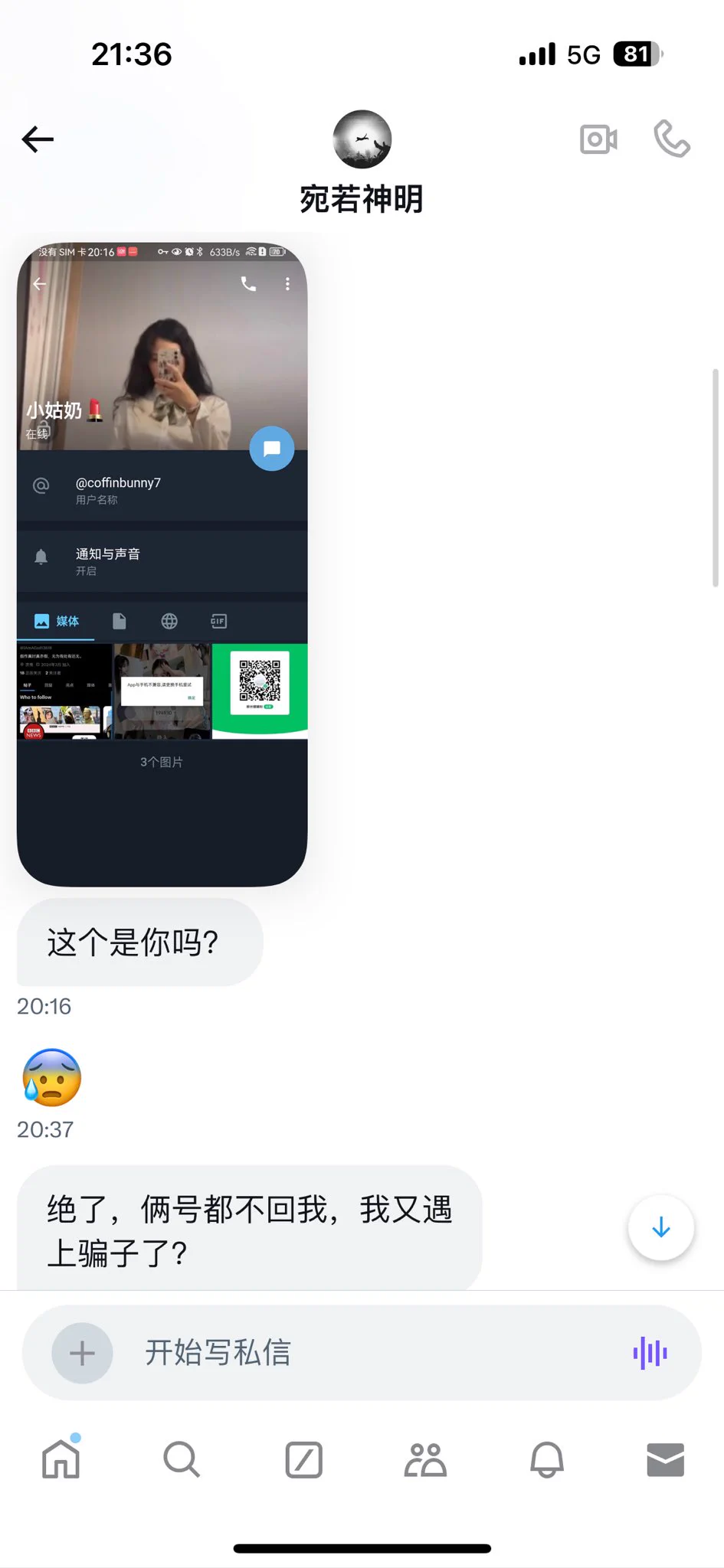
Task: Start a video call with 宛若神明
Action: 598,139
